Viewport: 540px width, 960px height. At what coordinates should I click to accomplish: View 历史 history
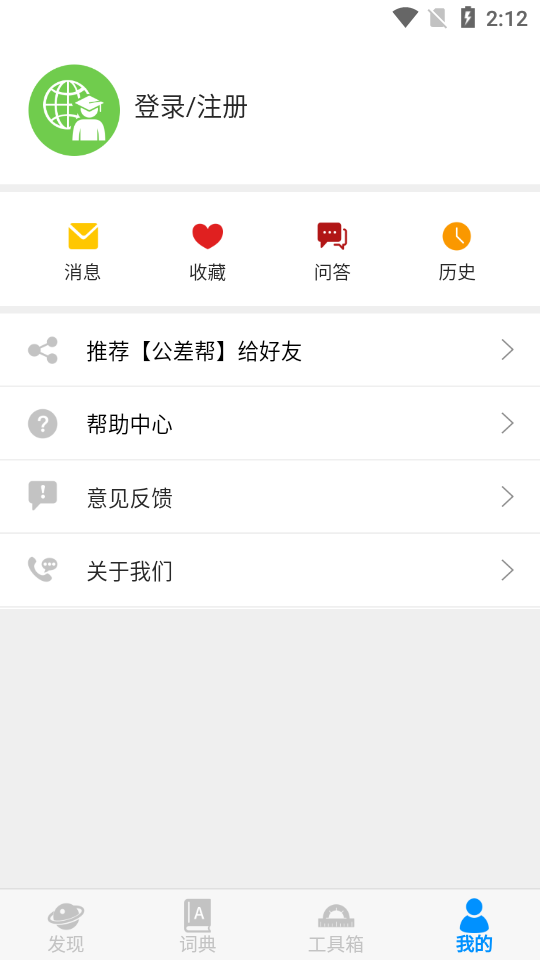(457, 252)
